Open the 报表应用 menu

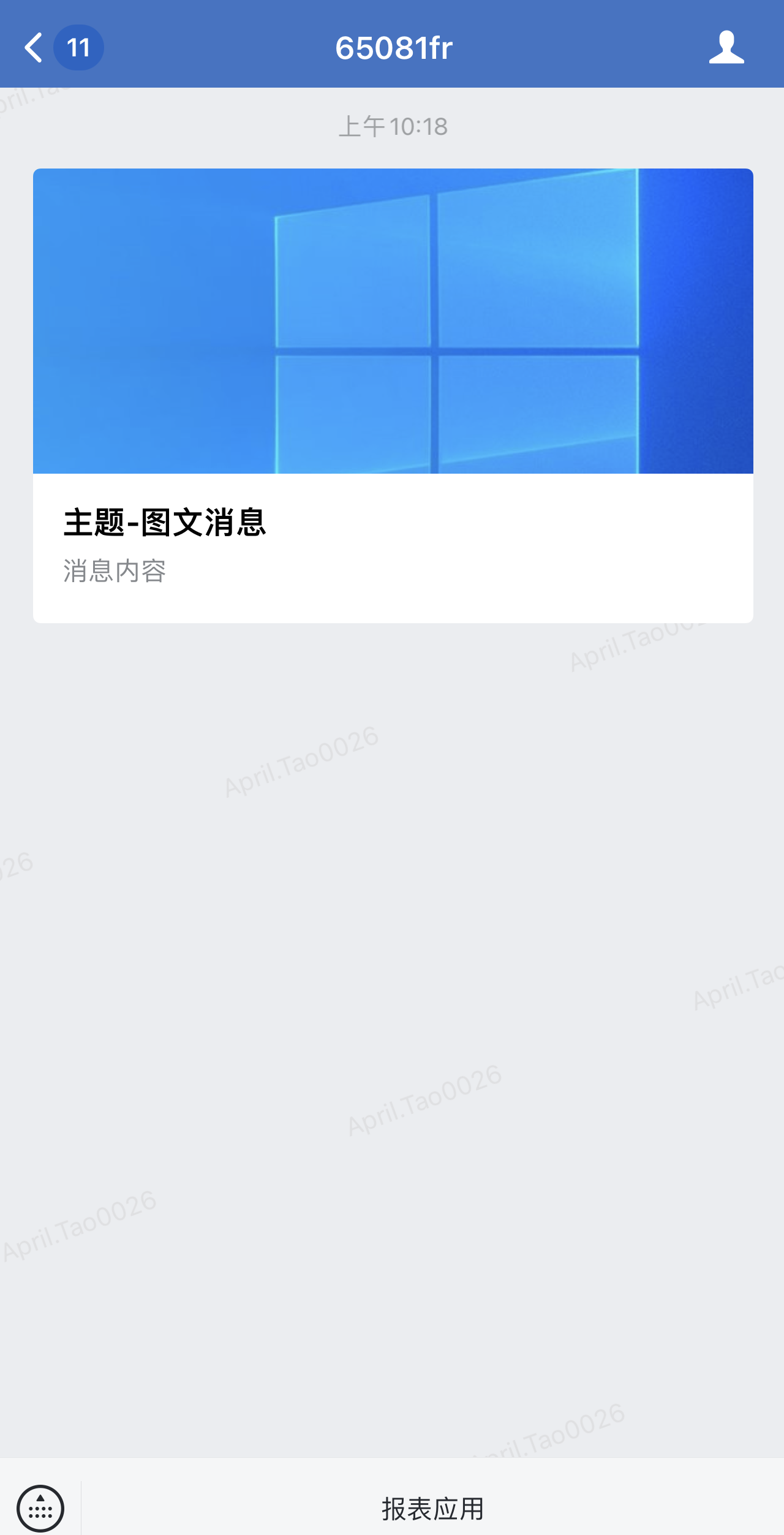432,1509
